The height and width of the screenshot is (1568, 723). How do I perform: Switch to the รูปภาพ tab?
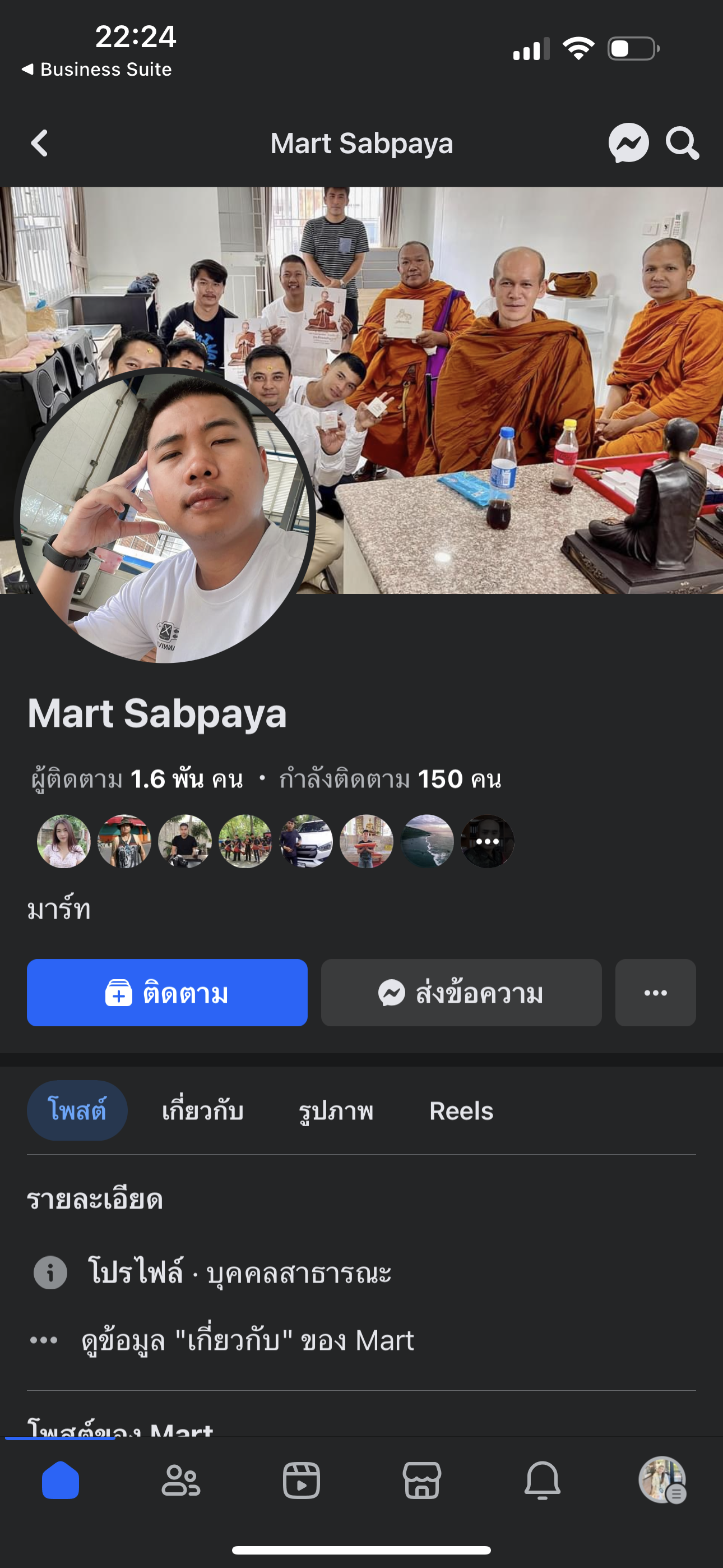[336, 1111]
